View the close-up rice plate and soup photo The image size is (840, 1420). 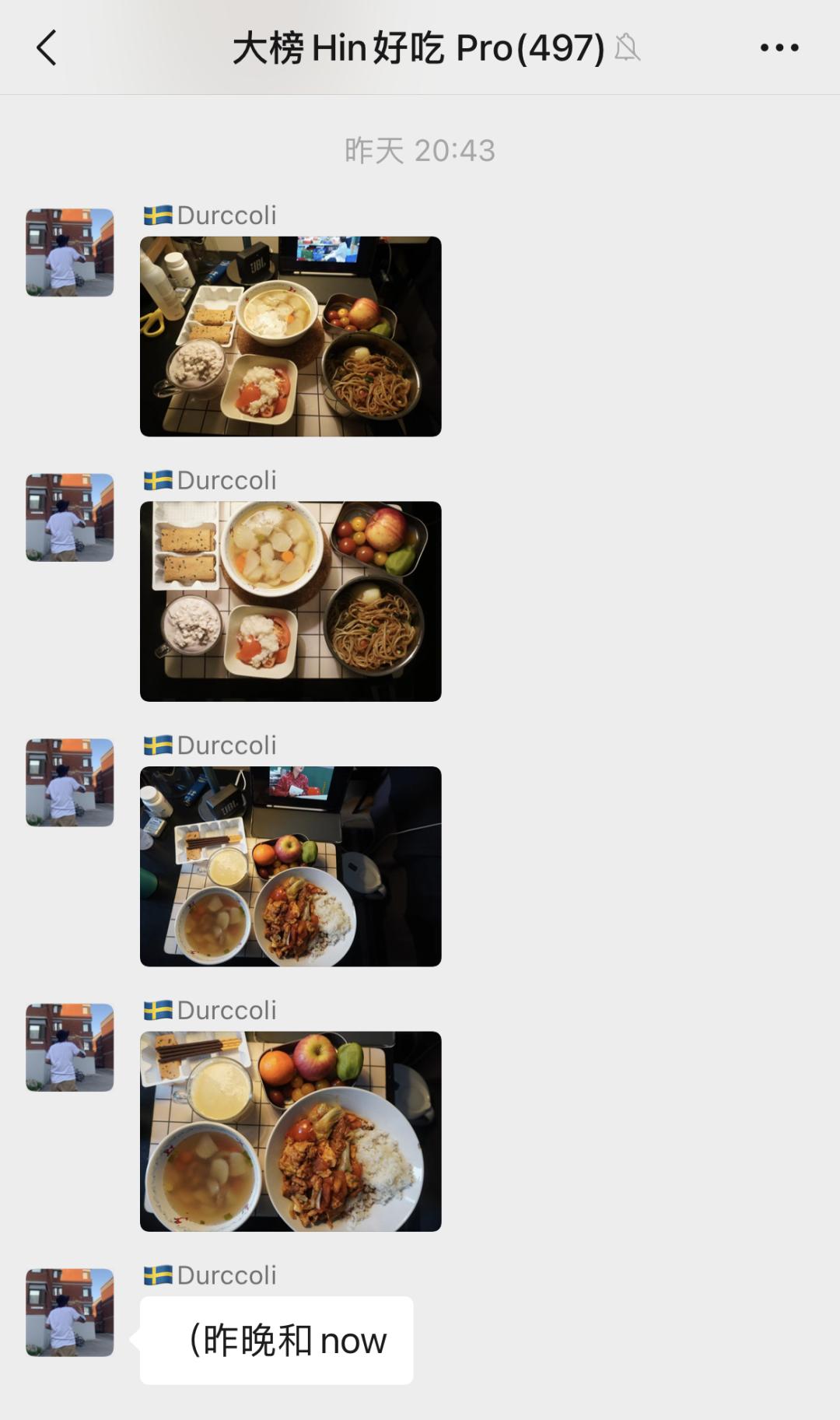pos(290,1131)
